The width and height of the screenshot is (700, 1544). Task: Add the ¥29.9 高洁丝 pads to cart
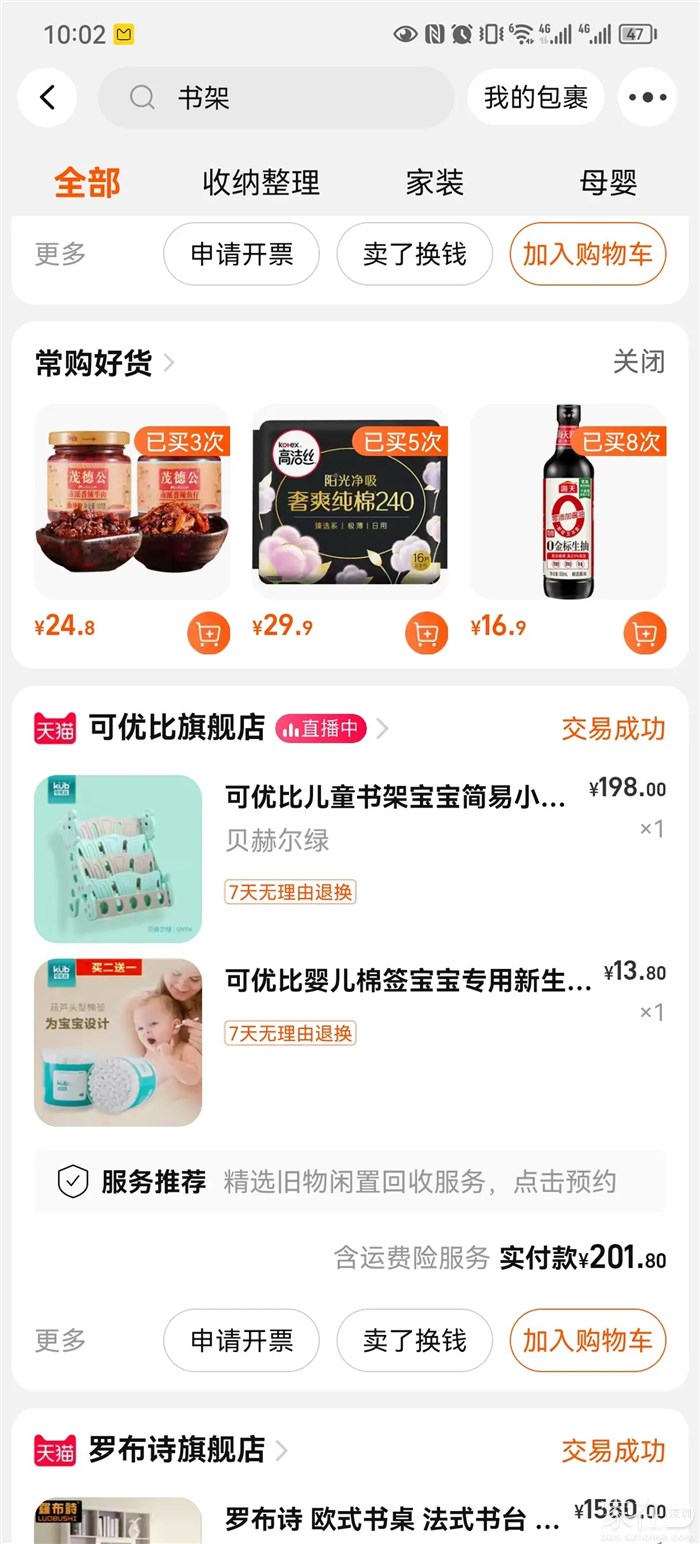tap(426, 633)
